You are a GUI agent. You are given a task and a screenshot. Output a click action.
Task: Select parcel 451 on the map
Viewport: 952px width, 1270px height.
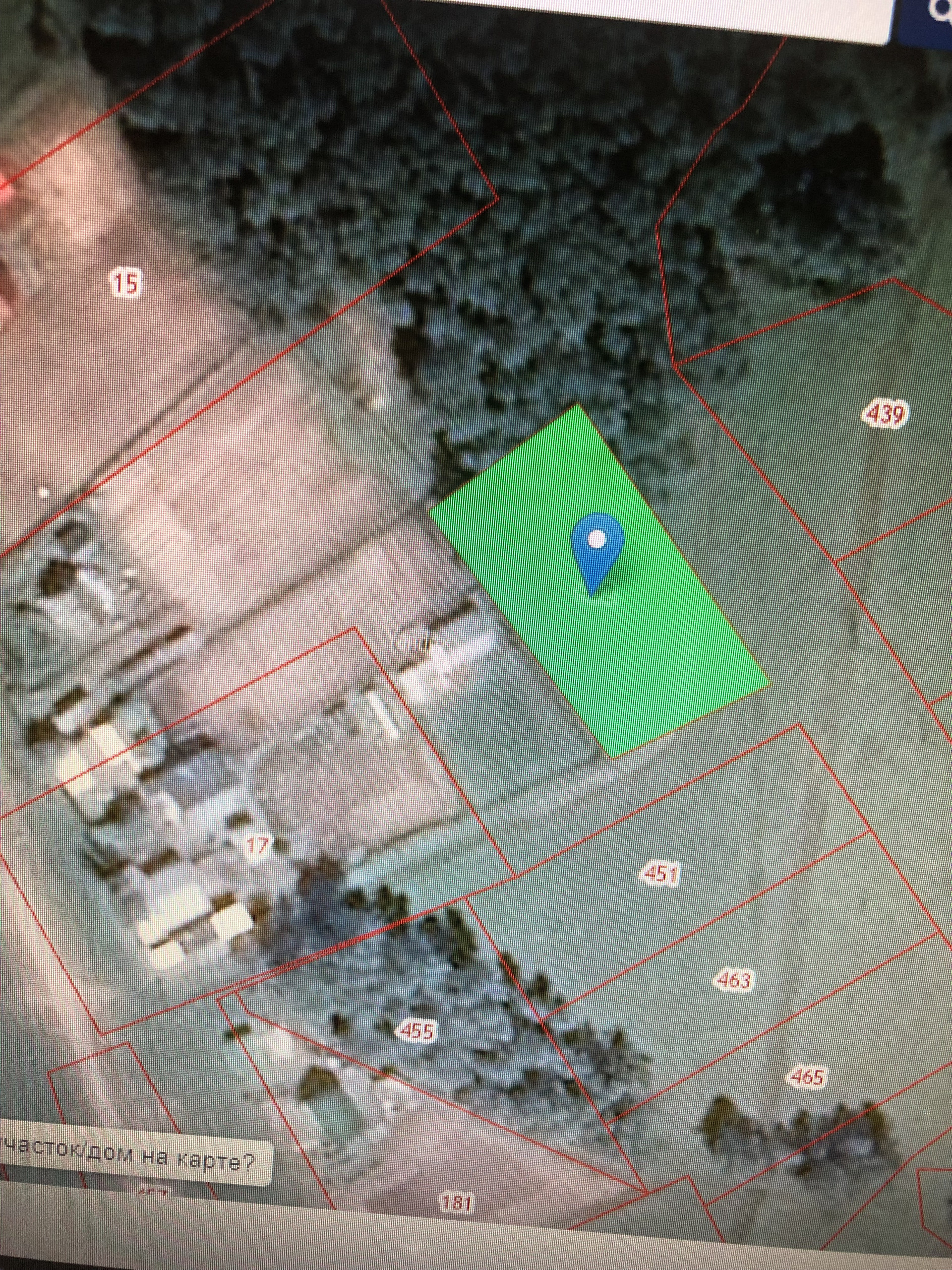661,875
